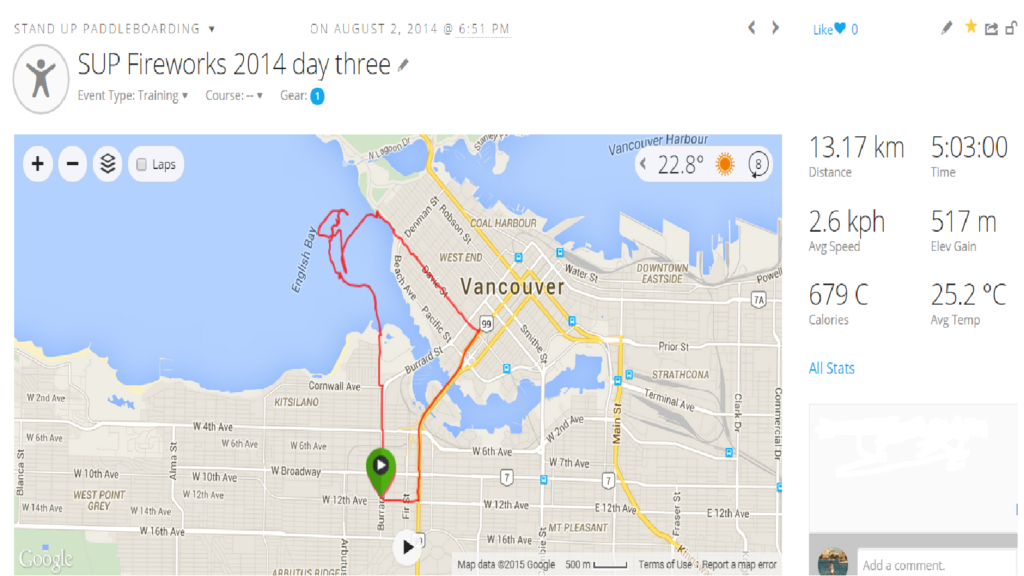Share this activity
The height and width of the screenshot is (576, 1024).
991,29
